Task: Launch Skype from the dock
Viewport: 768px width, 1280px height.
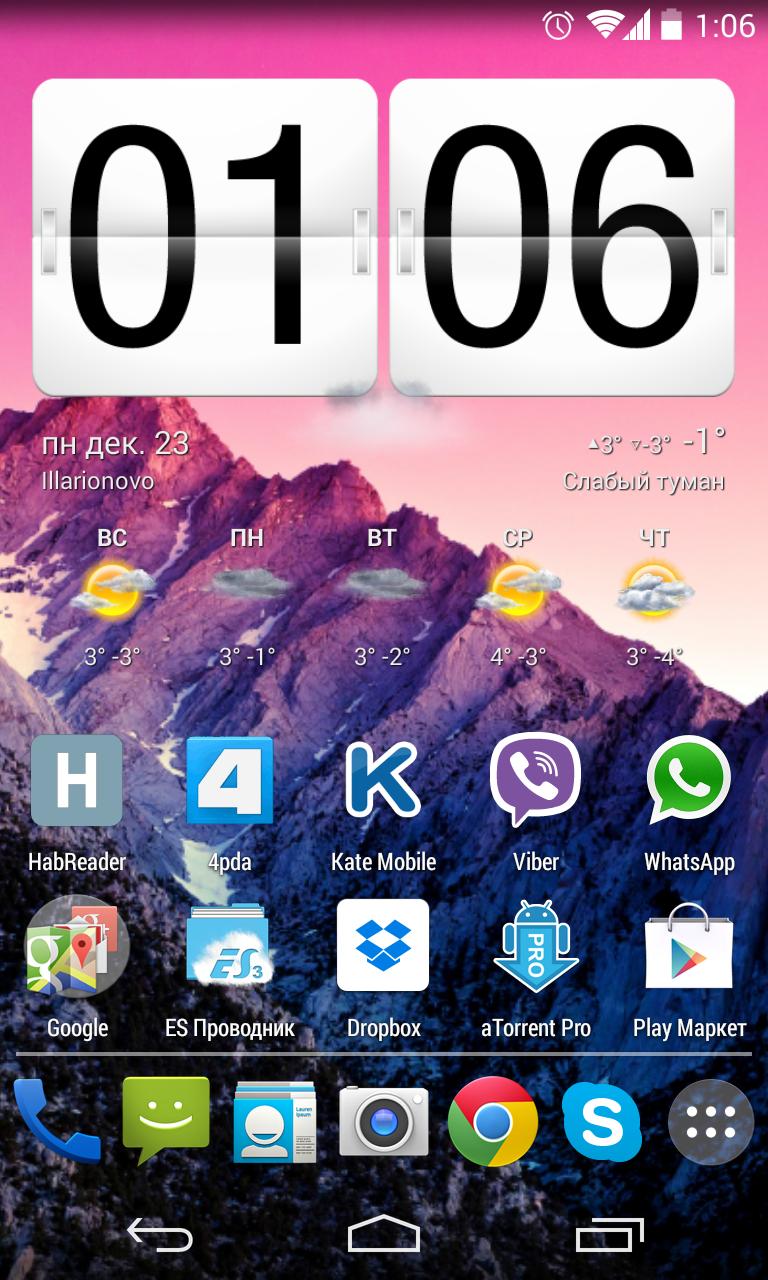Action: pyautogui.click(x=602, y=1120)
